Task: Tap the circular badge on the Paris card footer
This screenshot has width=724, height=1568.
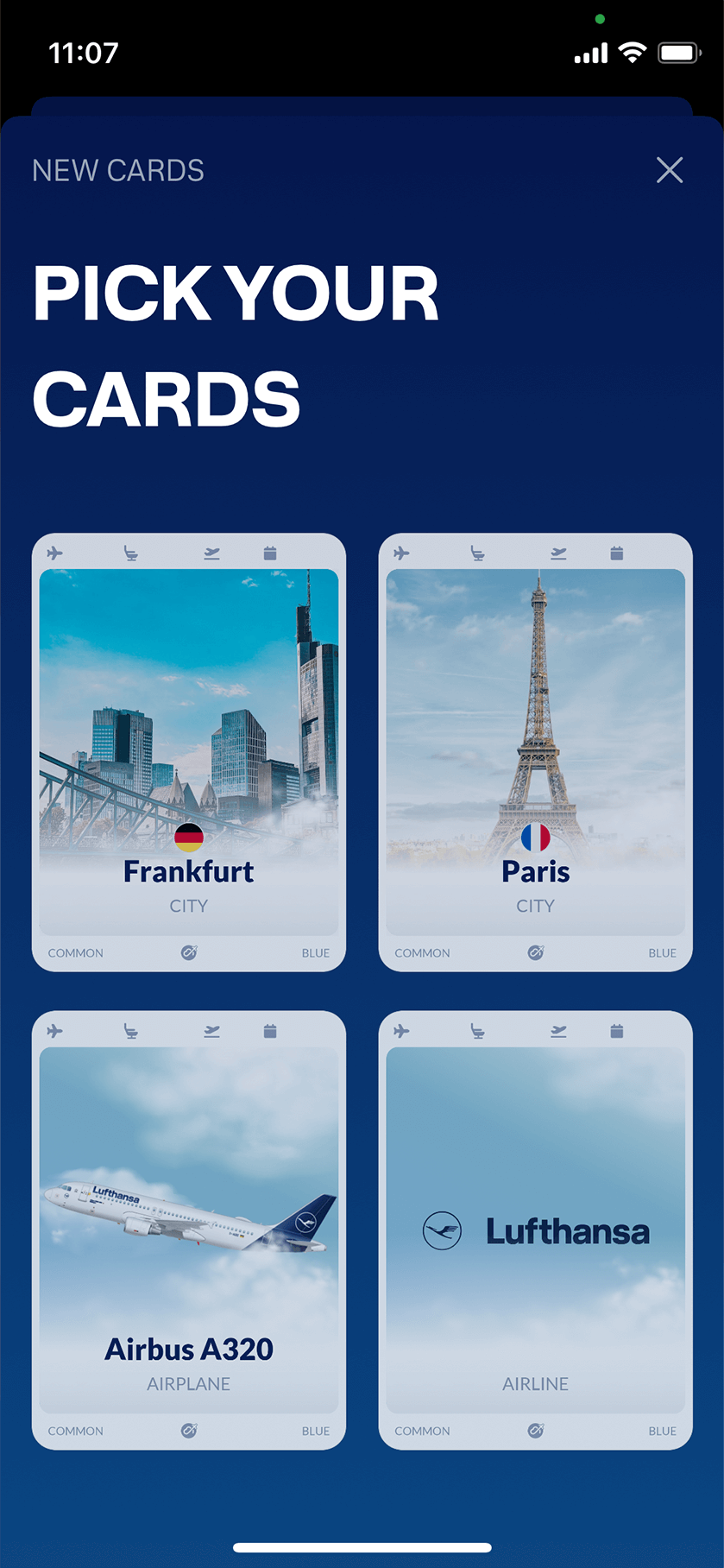Action: click(x=535, y=952)
